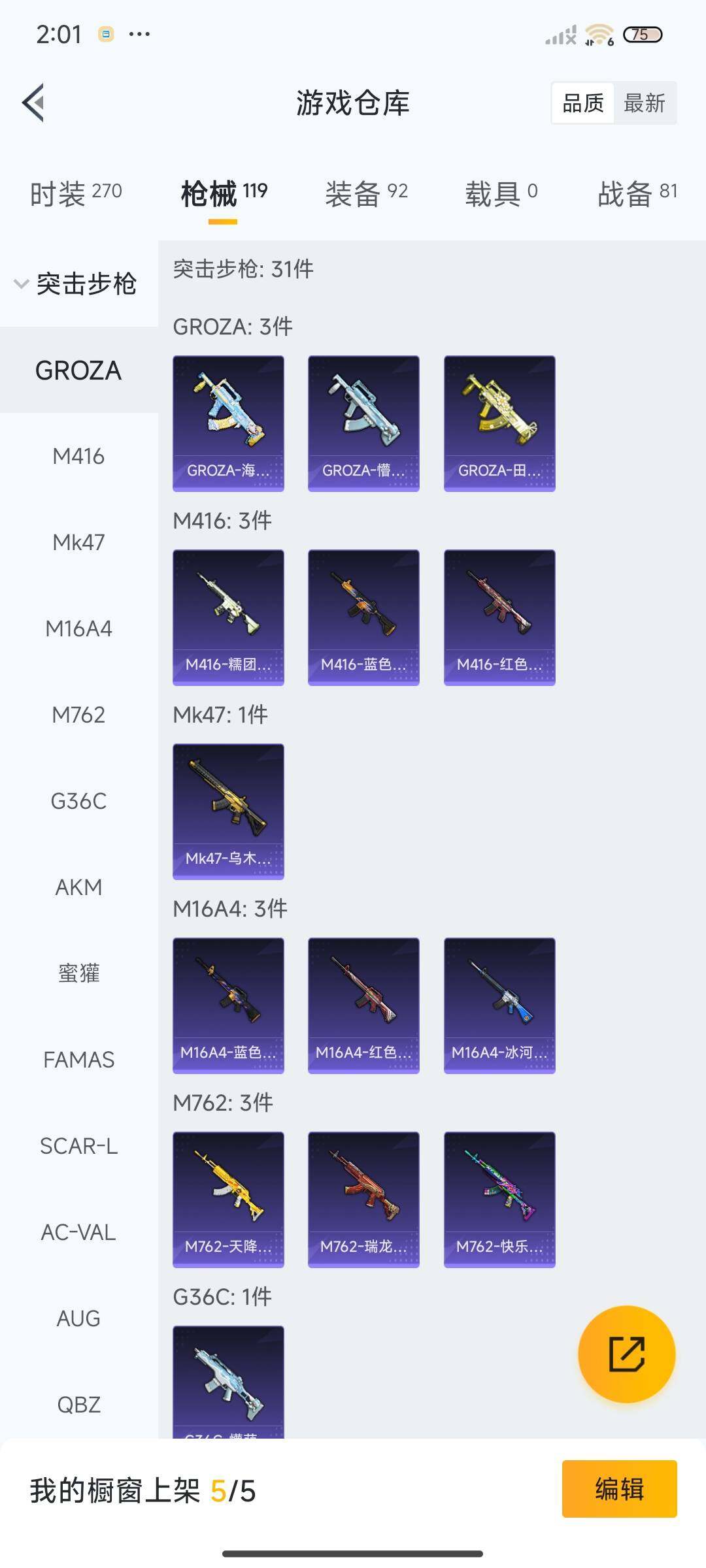The width and height of the screenshot is (706, 1568).
Task: Switch to the 战备 tab
Action: pyautogui.click(x=637, y=193)
